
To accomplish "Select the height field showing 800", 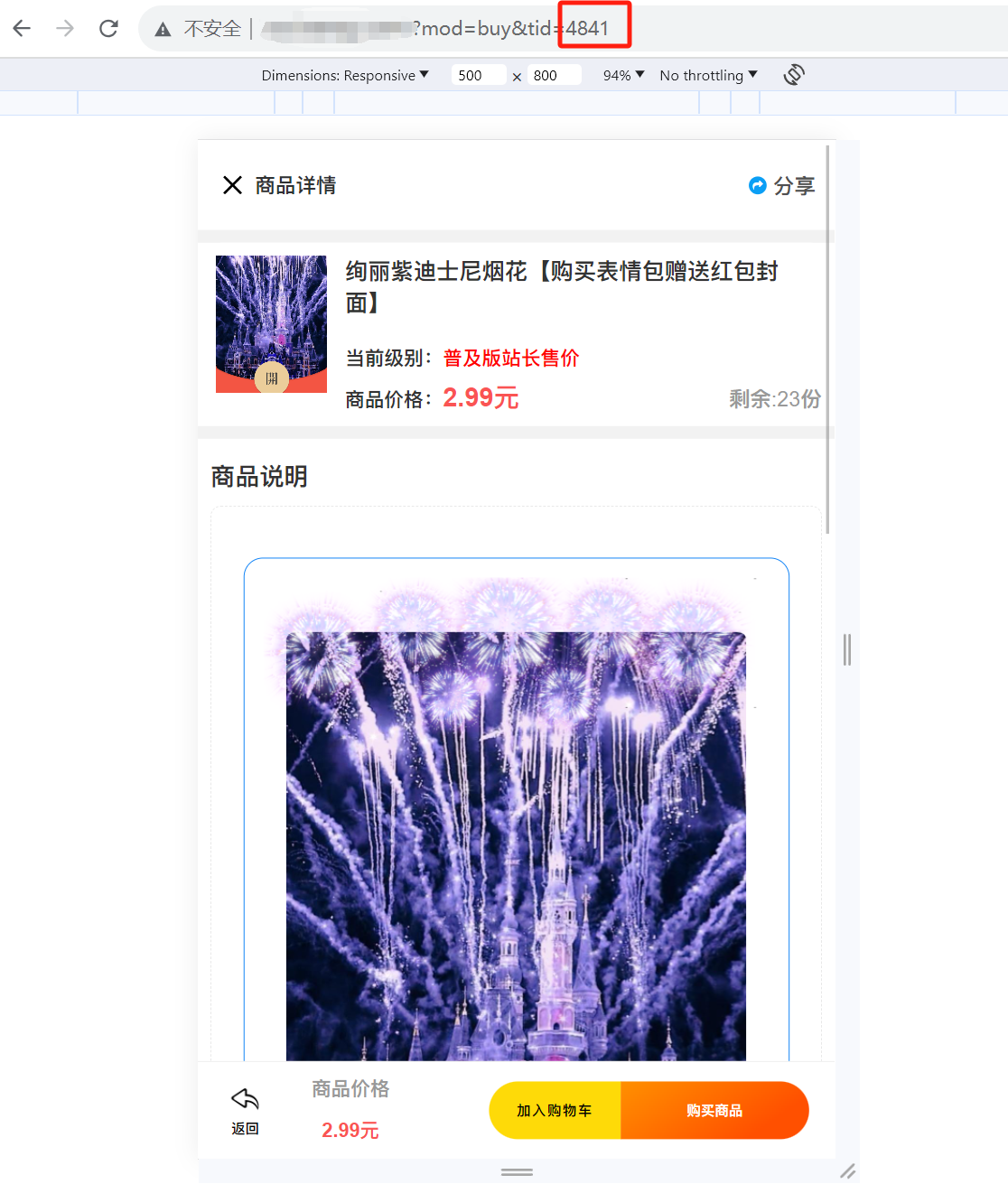I will (x=553, y=76).
